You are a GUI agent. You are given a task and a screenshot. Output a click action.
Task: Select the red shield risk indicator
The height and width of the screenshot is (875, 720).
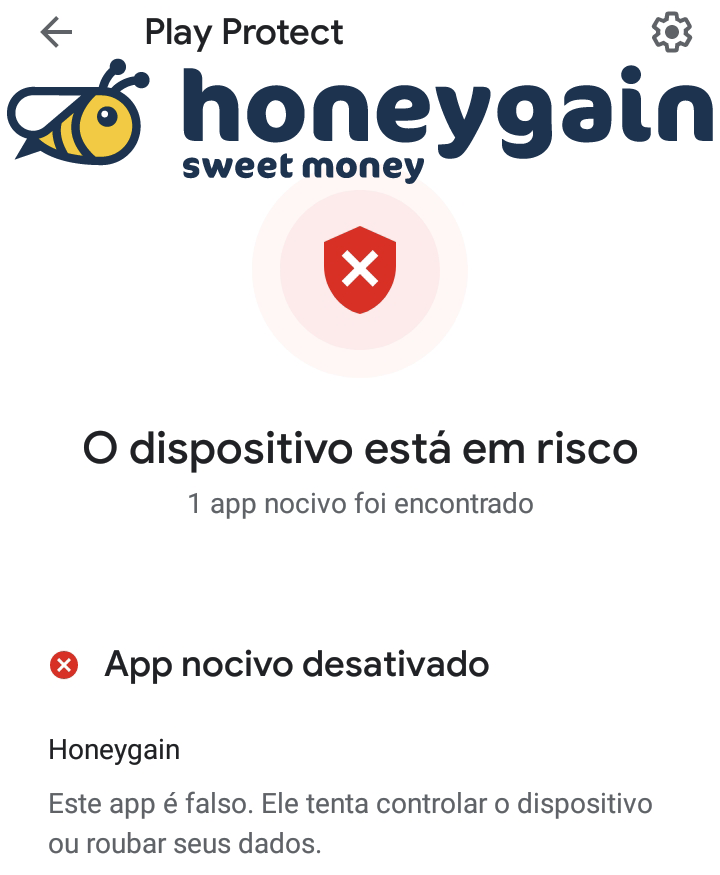point(360,268)
